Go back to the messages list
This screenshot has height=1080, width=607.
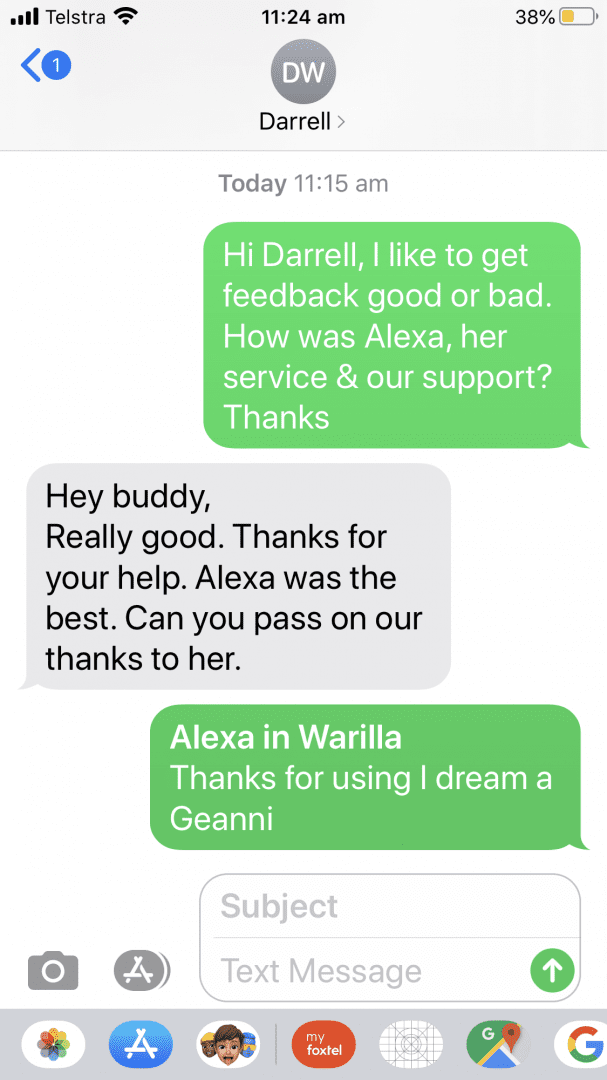[x=45, y=65]
